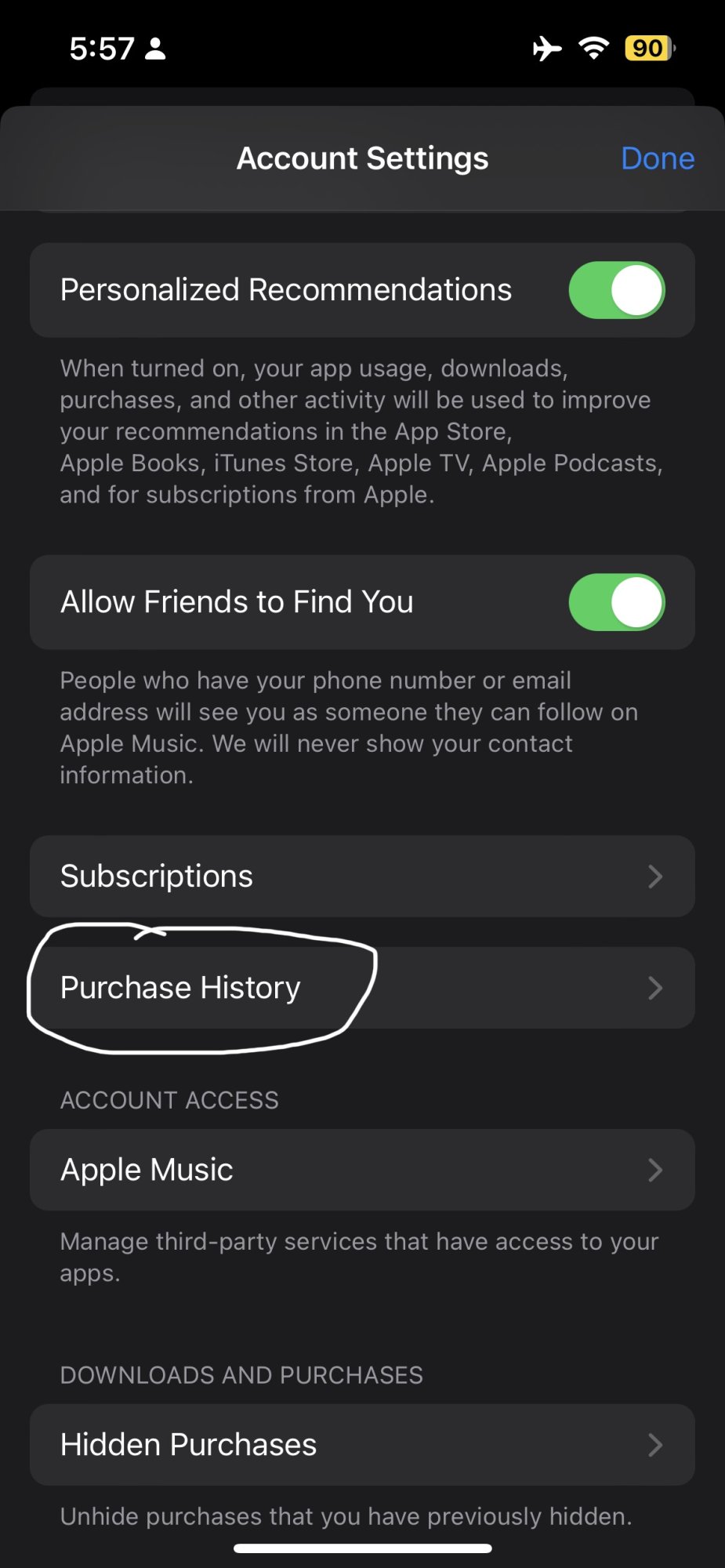Screen dimensions: 725x1568
Task: Open the Subscriptions row
Action: (x=362, y=877)
